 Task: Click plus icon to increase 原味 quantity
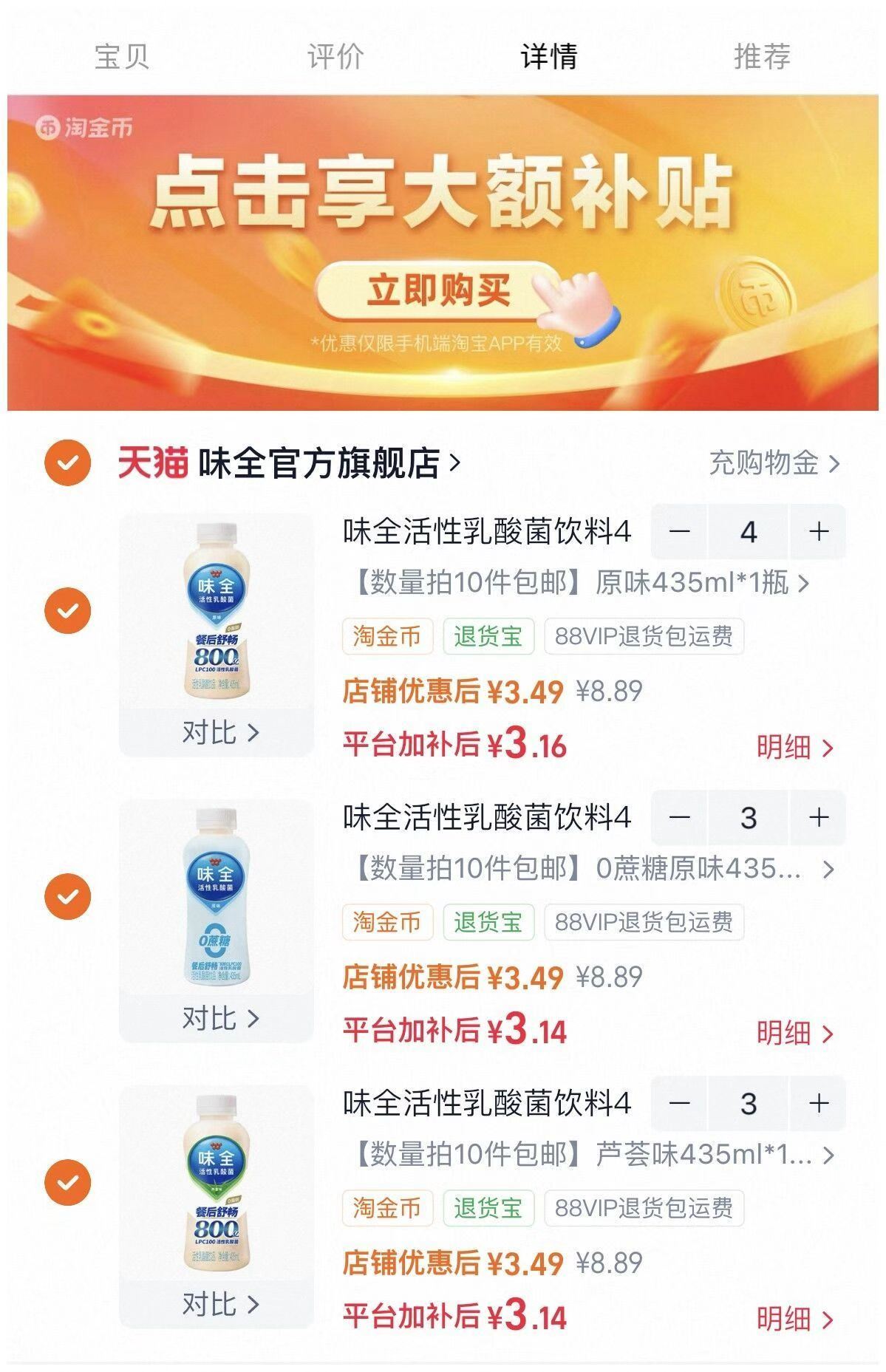[817, 532]
